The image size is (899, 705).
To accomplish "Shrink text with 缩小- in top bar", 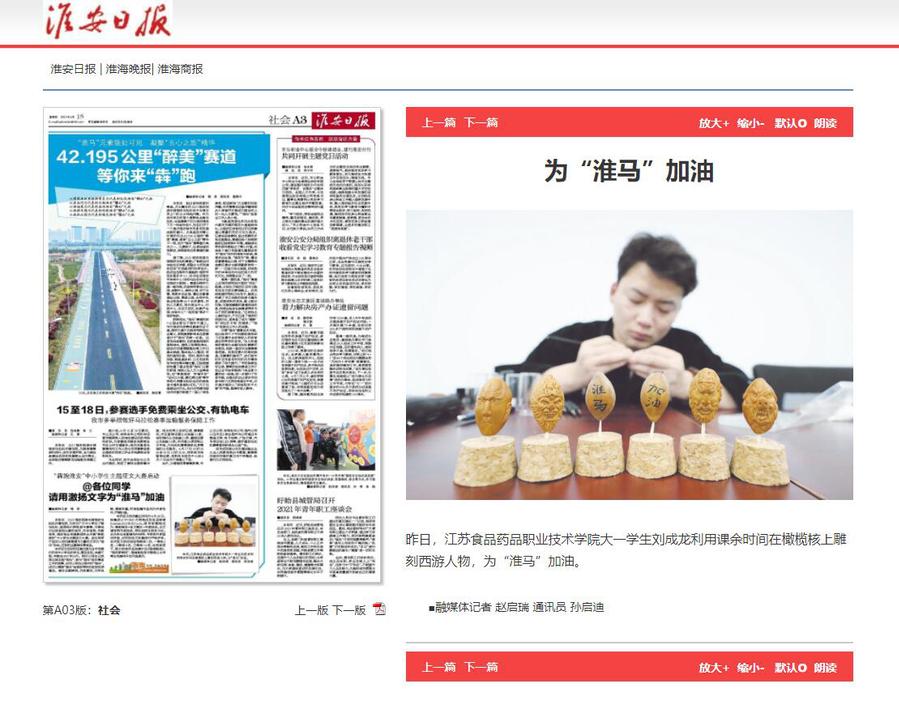I will tap(750, 123).
